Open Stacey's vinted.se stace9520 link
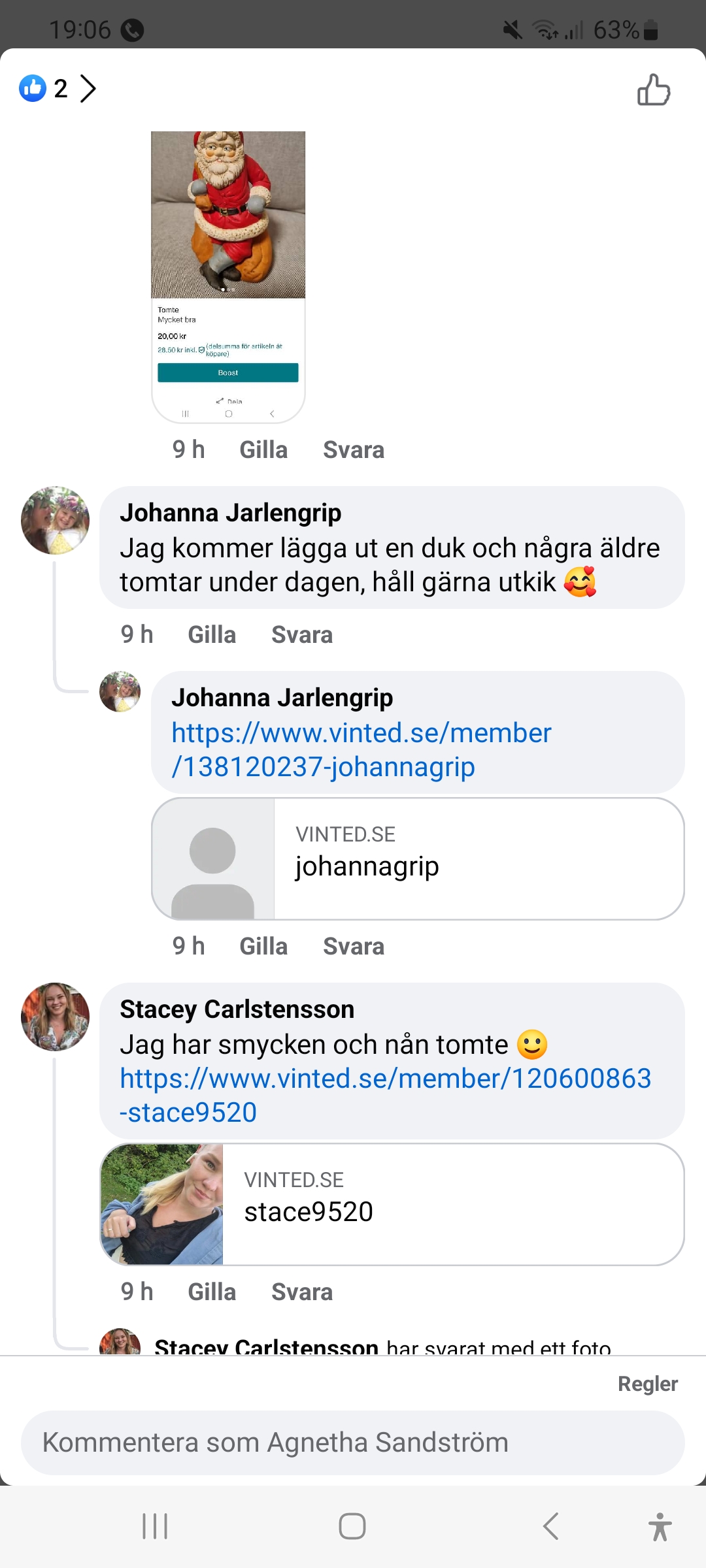706x1568 pixels. point(384,1095)
